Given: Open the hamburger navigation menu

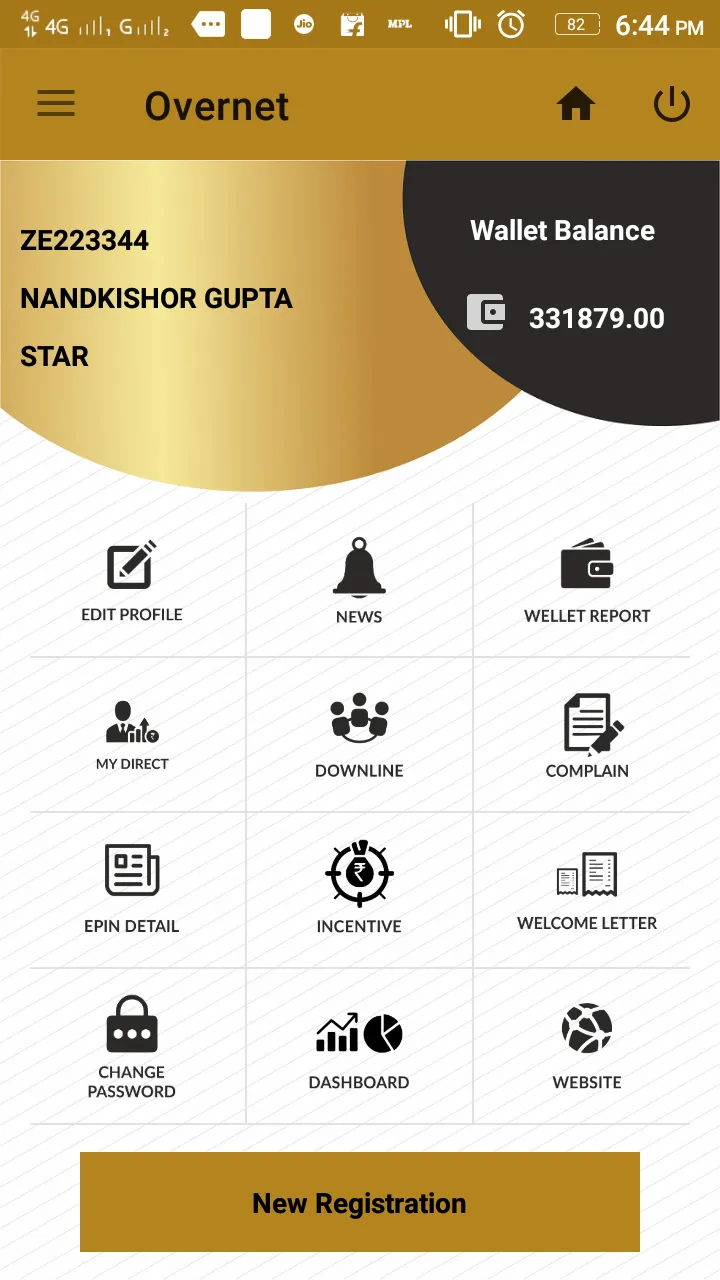Looking at the screenshot, I should [x=56, y=103].
